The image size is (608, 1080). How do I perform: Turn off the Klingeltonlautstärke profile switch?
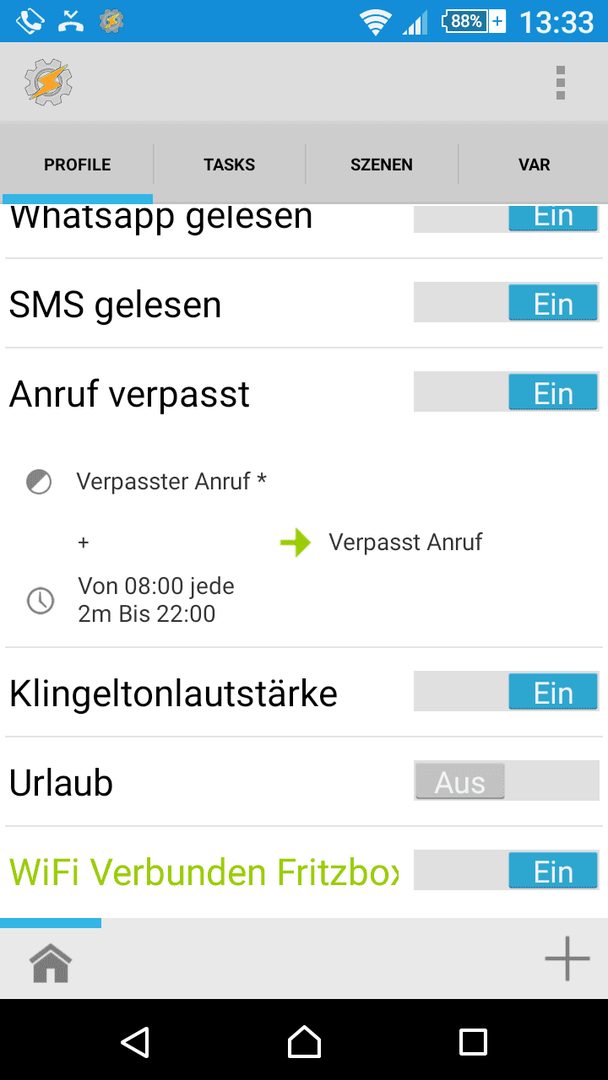[506, 691]
